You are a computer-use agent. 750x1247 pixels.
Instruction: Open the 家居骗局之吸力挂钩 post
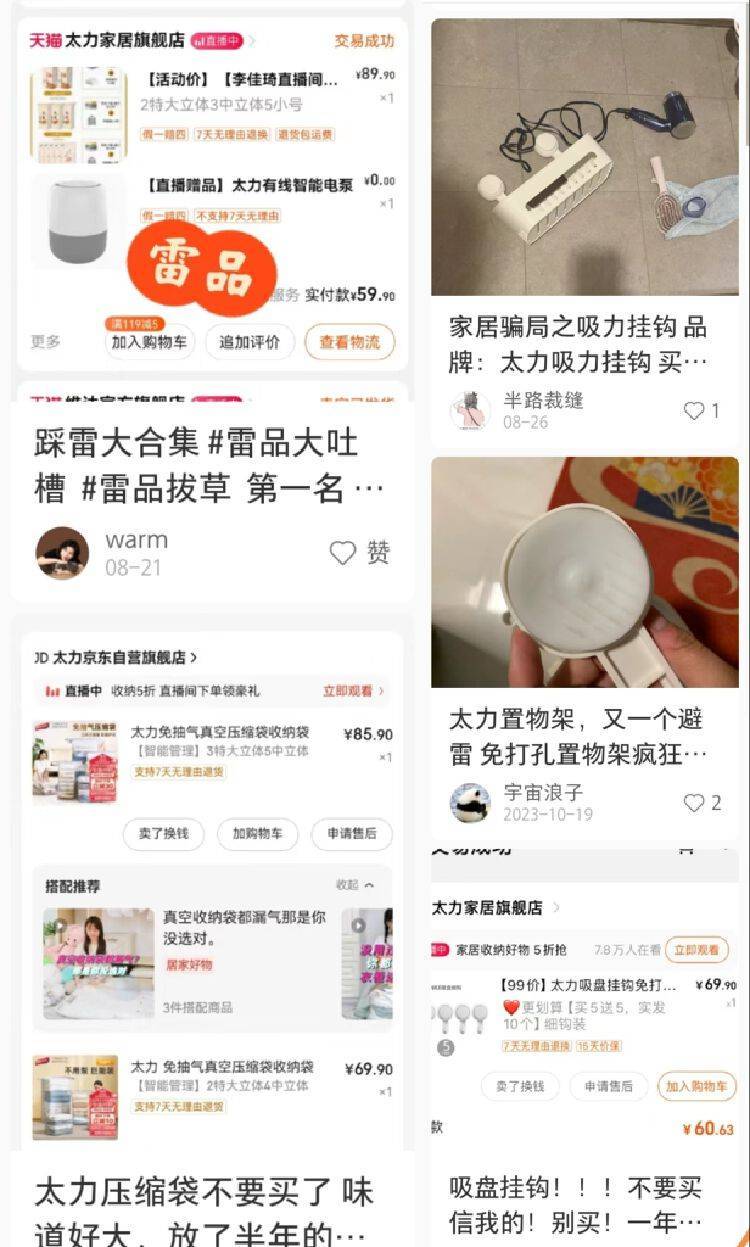(577, 343)
